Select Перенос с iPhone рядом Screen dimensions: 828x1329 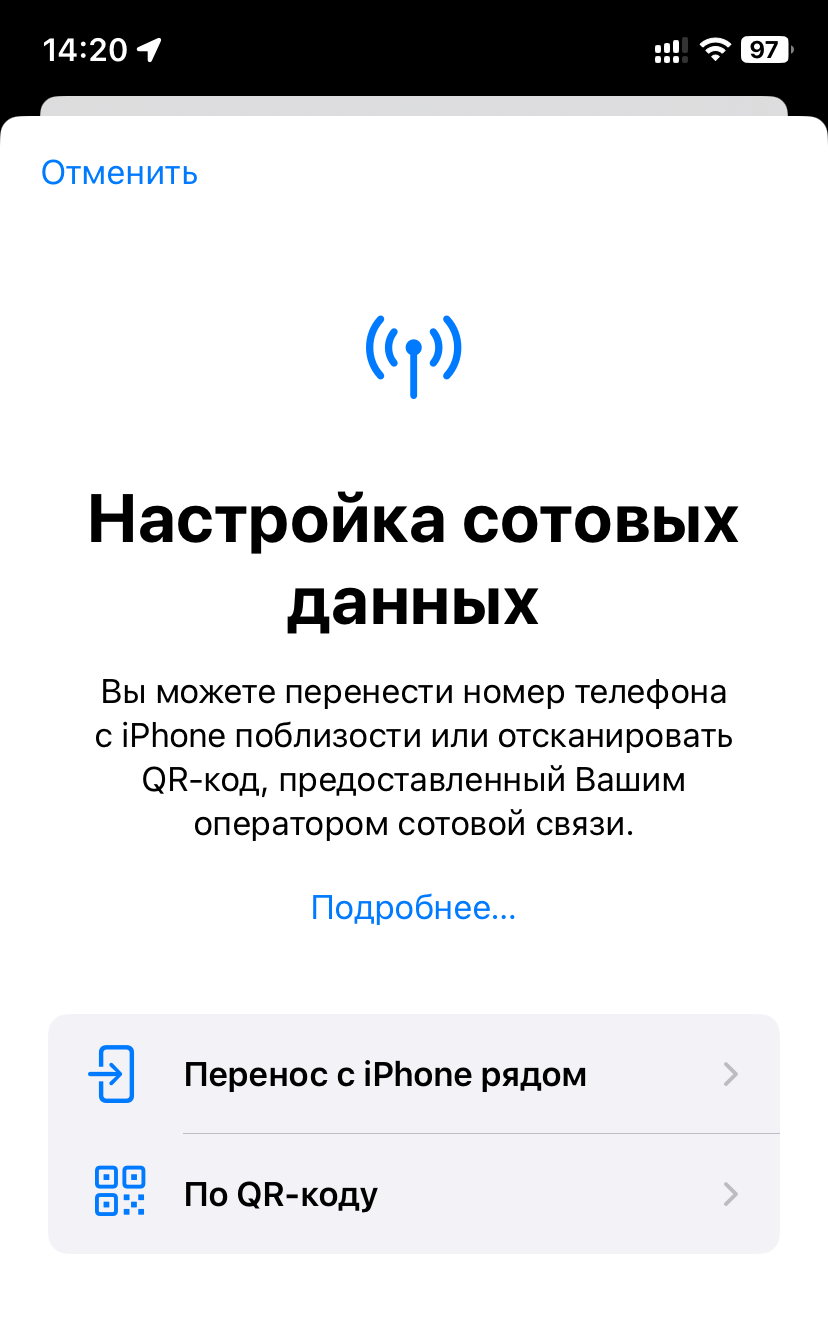413,1075
